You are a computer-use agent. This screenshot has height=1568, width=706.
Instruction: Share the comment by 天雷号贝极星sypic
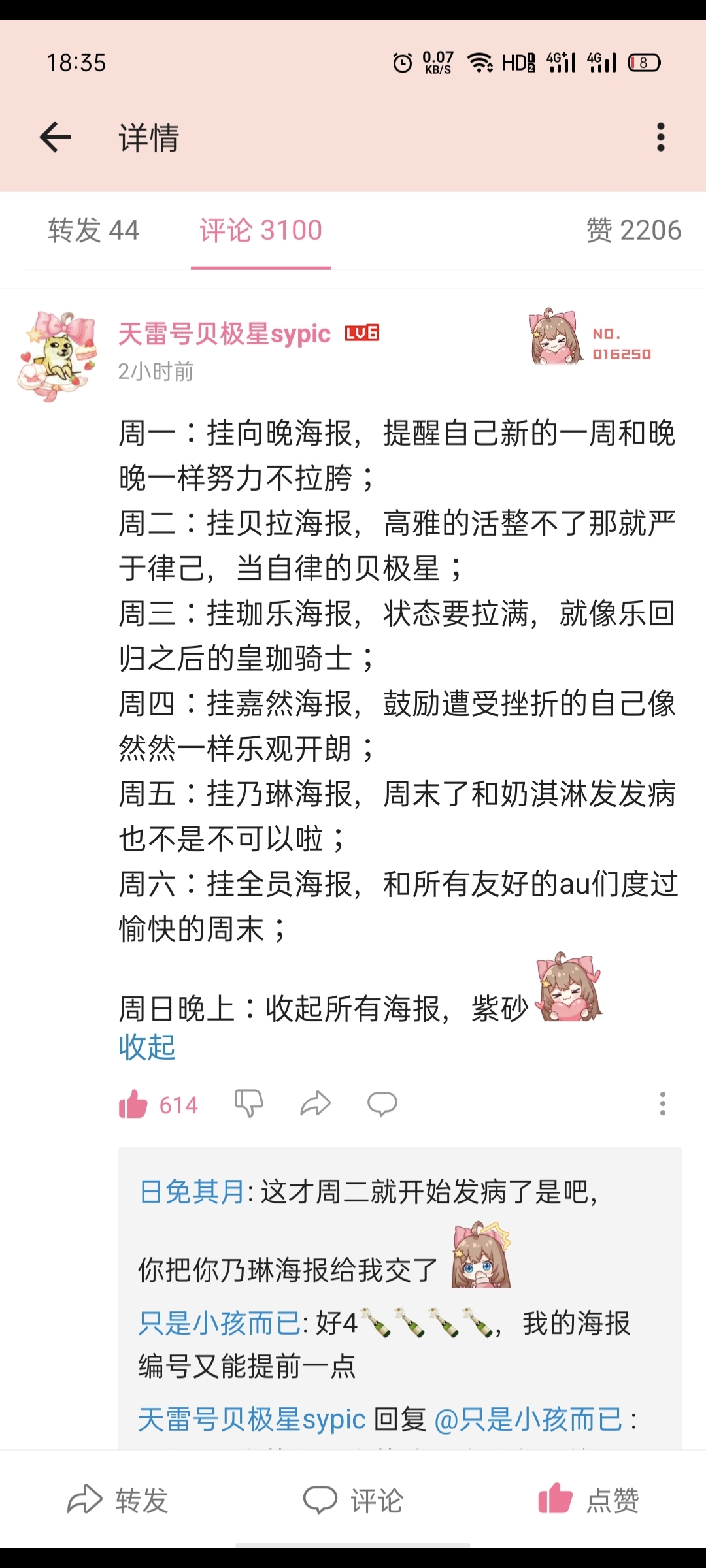pos(316,1103)
